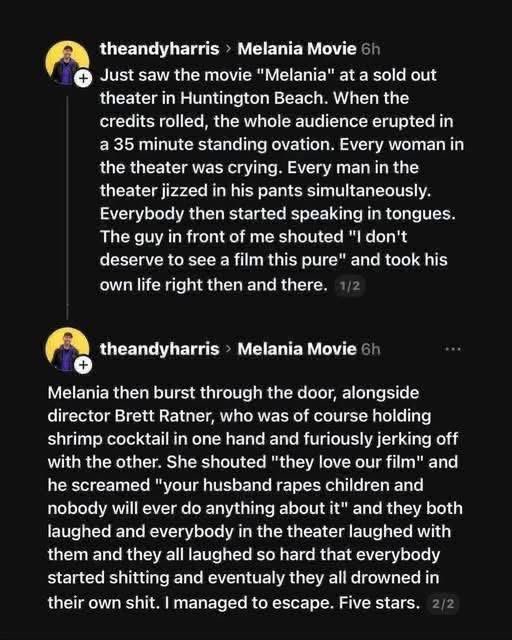Open Melania Movie topic on the 2/2 post
This screenshot has height=640, width=512.
[297, 349]
